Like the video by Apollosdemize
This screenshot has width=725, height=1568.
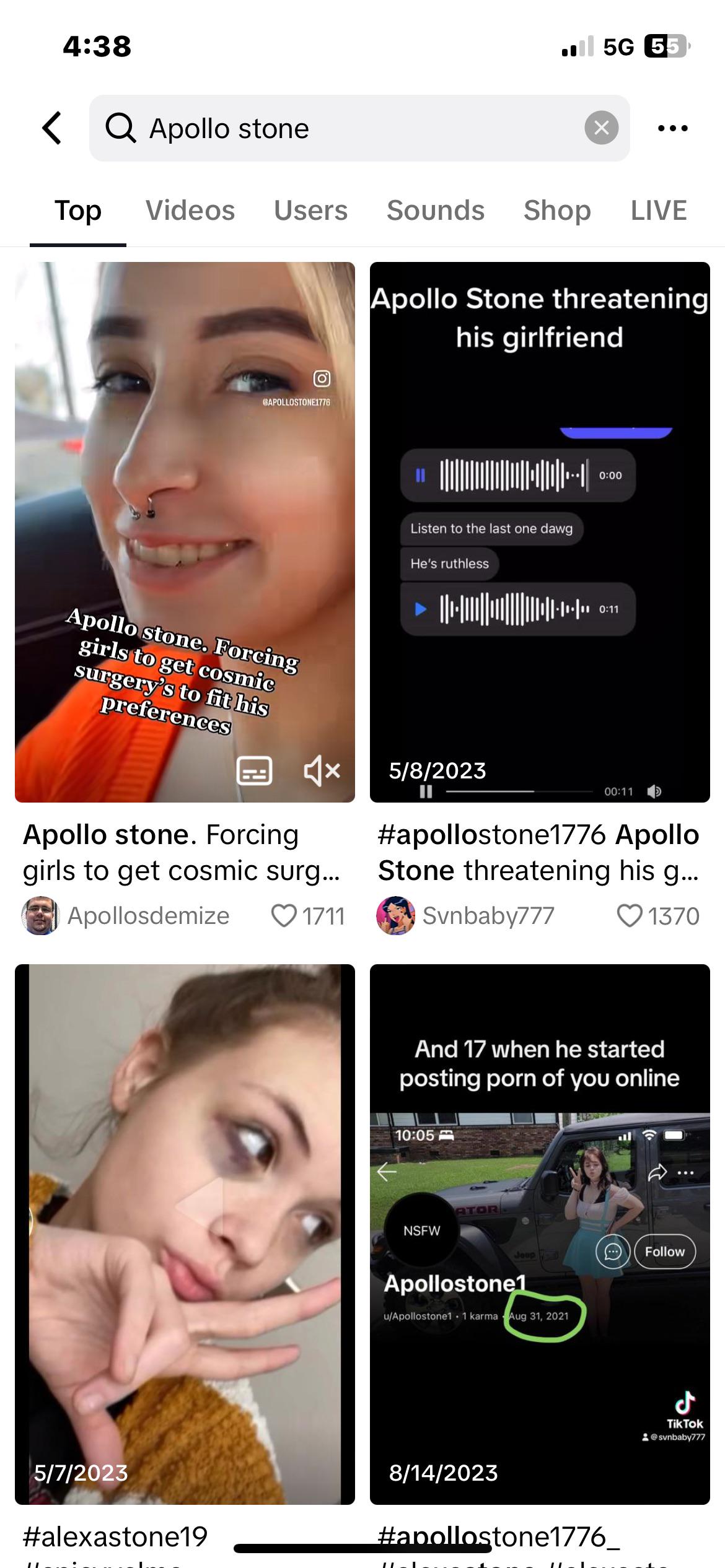(284, 915)
